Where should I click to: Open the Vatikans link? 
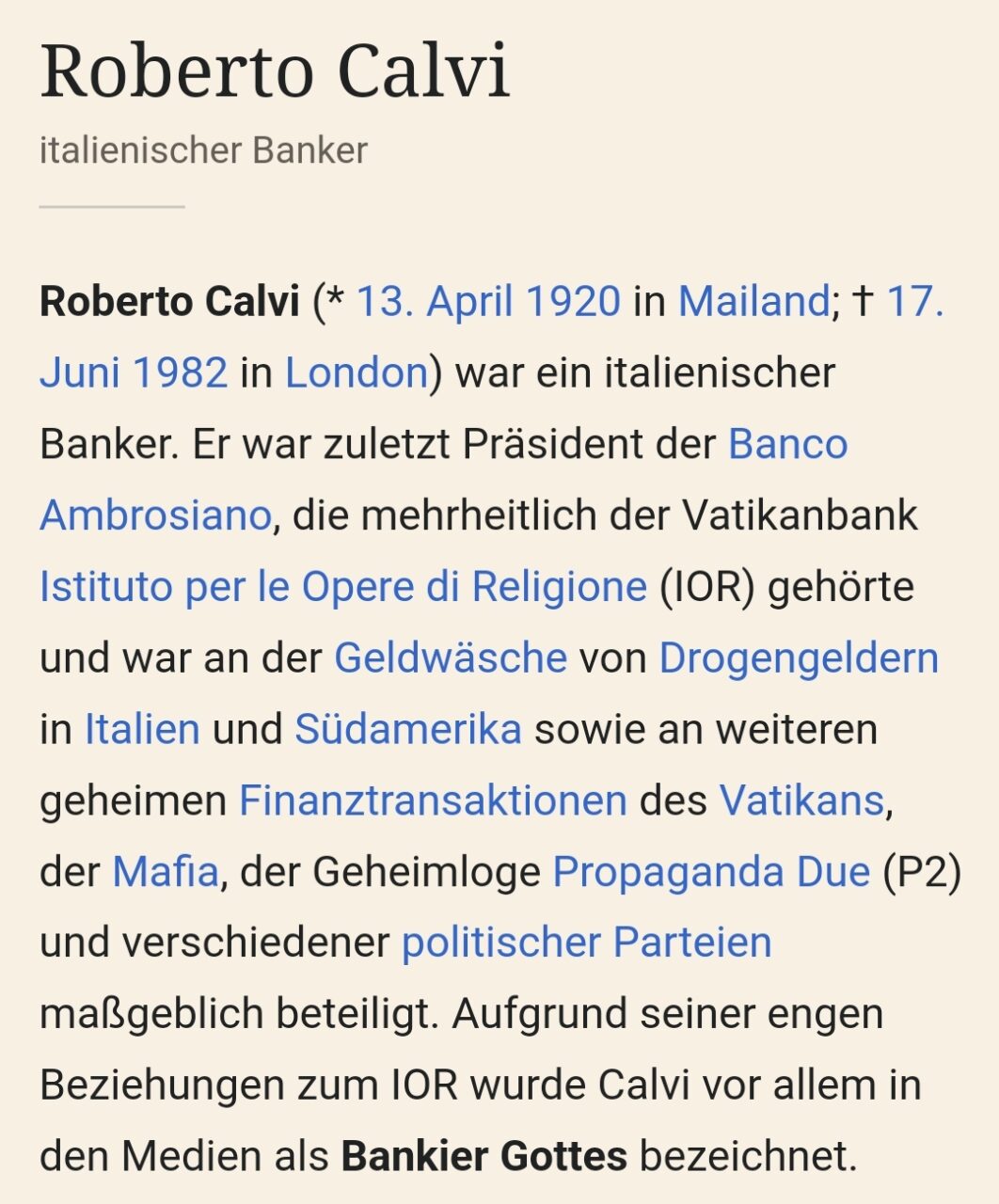801,801
